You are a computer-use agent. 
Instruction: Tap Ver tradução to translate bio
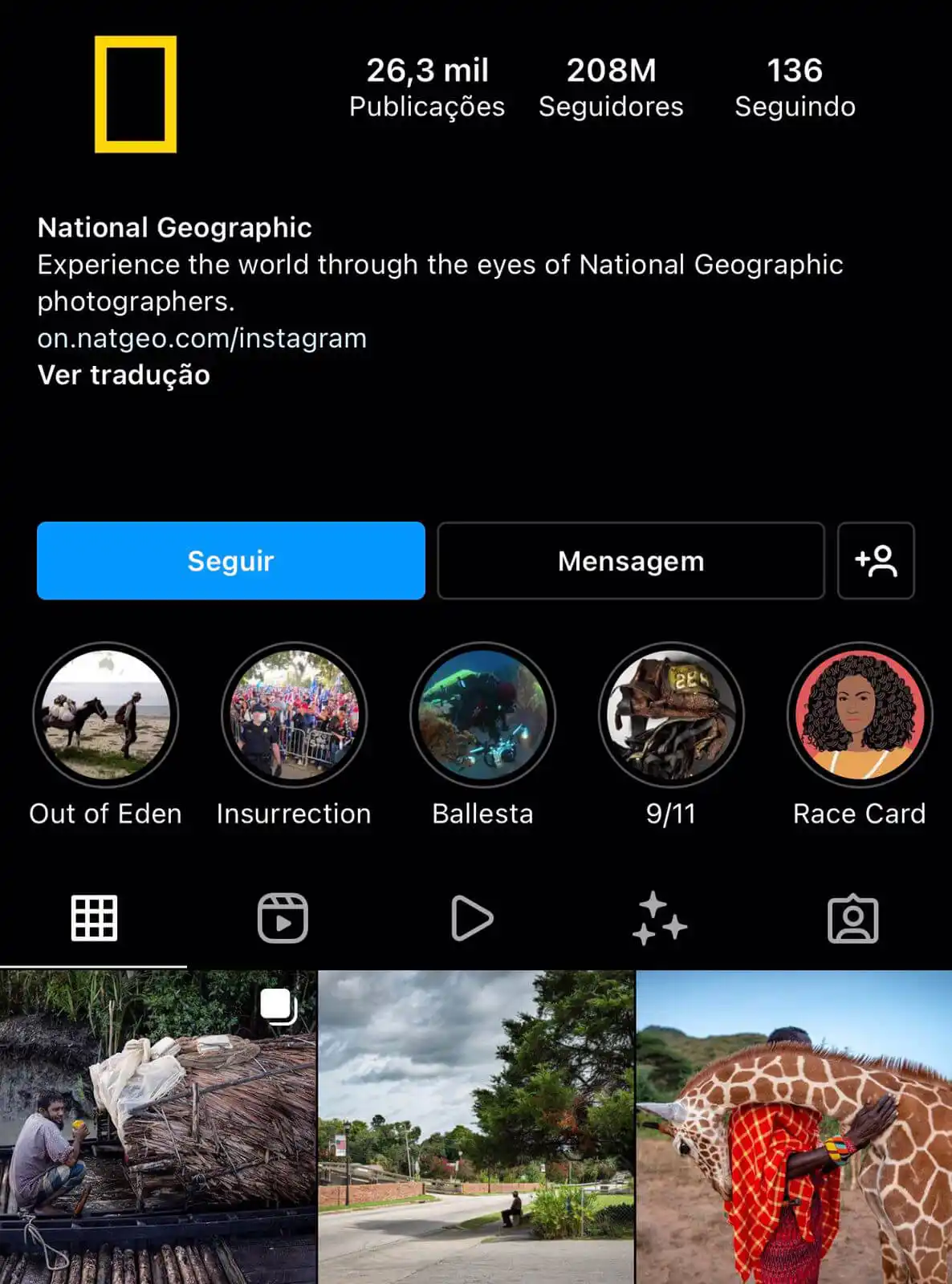[124, 375]
